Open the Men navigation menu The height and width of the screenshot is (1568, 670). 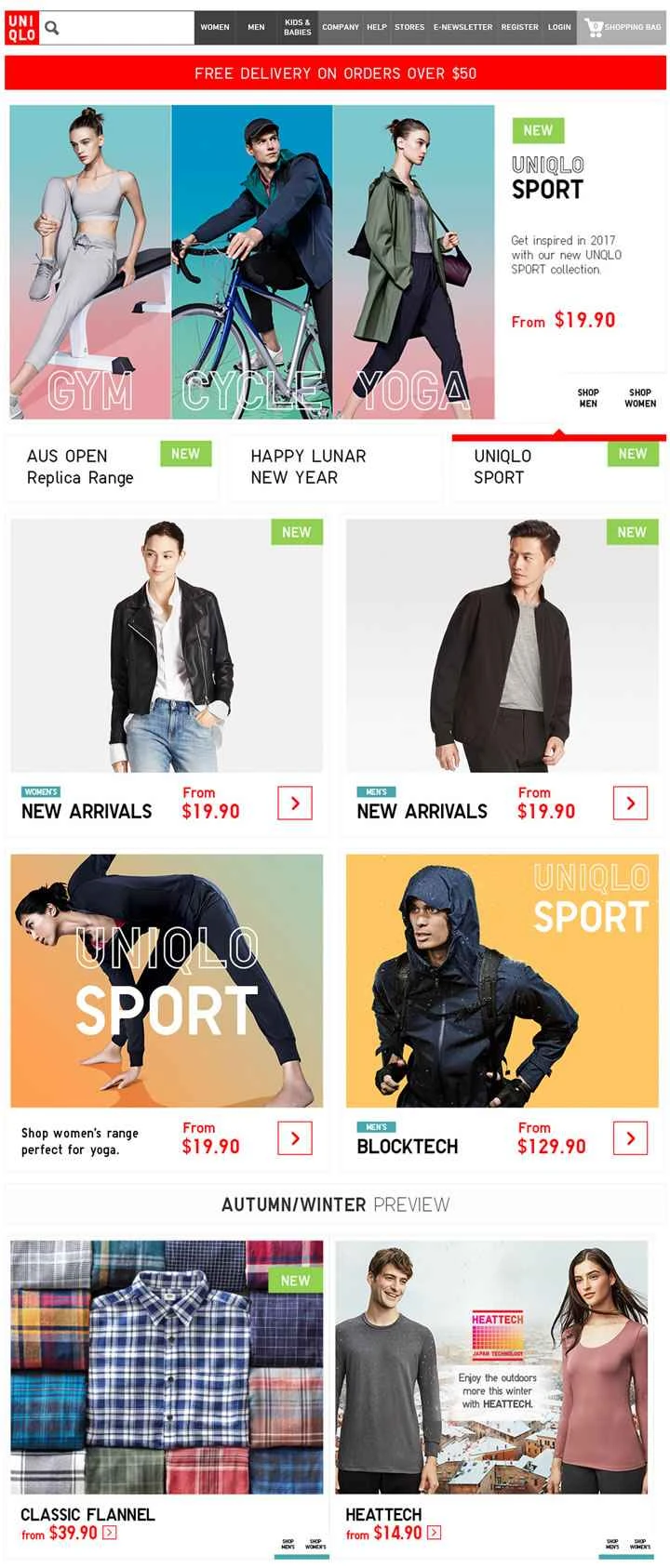[256, 27]
